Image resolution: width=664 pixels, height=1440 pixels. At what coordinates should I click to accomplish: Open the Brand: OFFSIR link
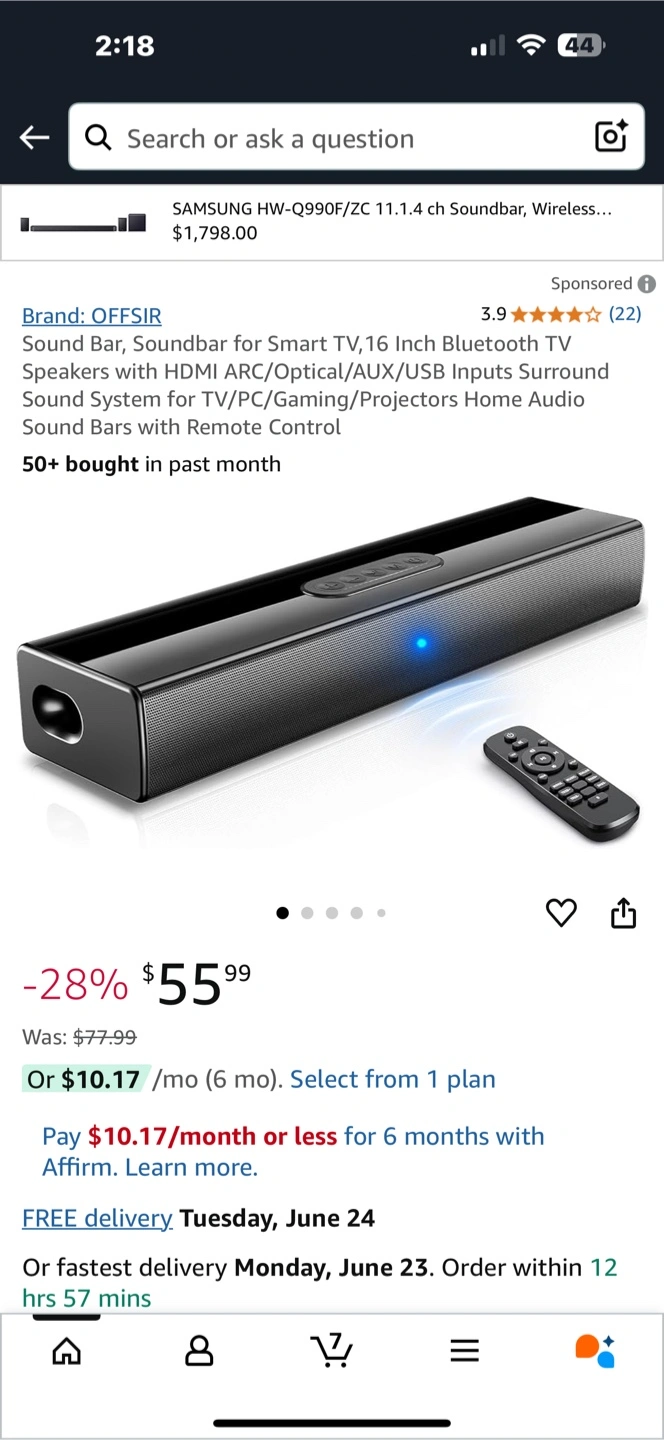(x=92, y=316)
